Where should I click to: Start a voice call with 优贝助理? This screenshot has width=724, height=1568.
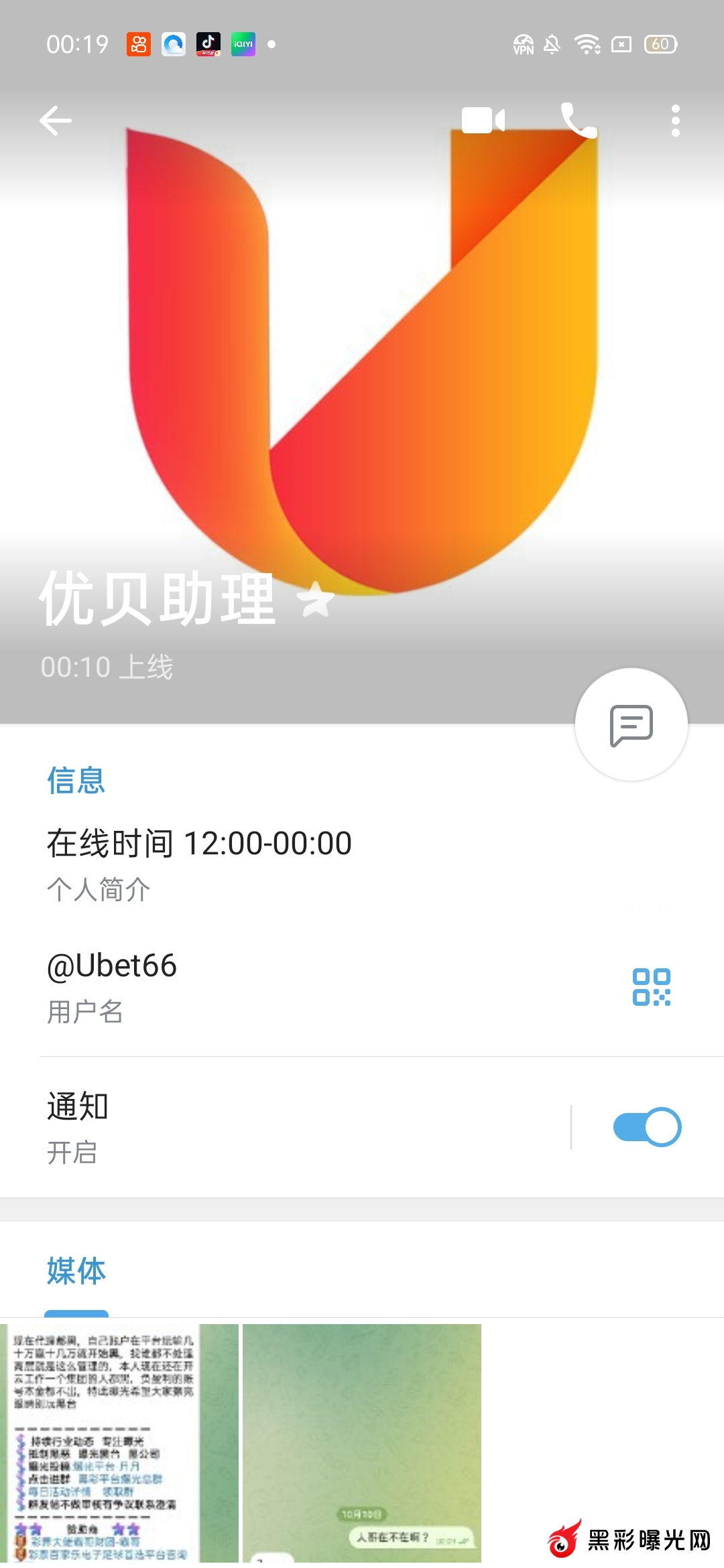click(578, 121)
